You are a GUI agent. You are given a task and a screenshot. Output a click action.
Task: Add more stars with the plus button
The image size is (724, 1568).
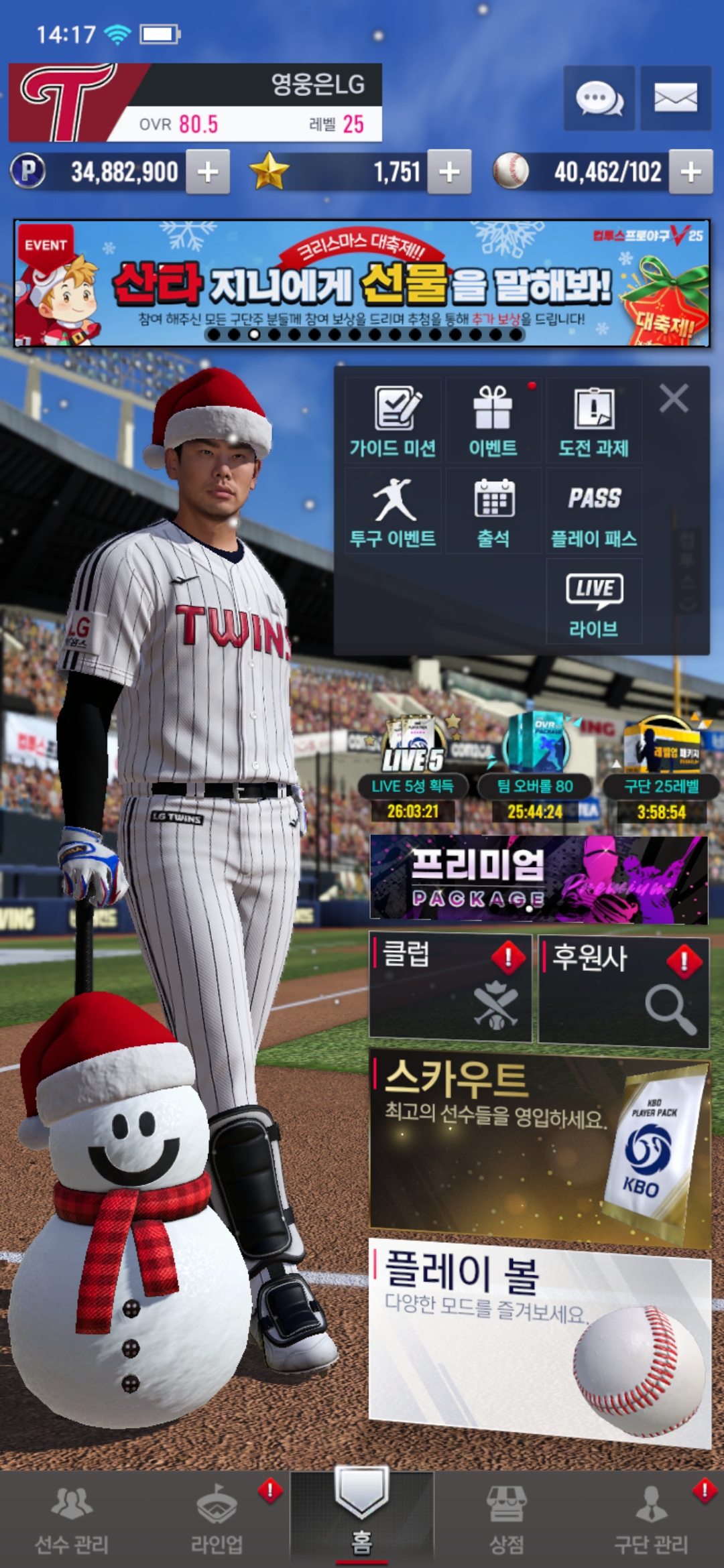(449, 172)
